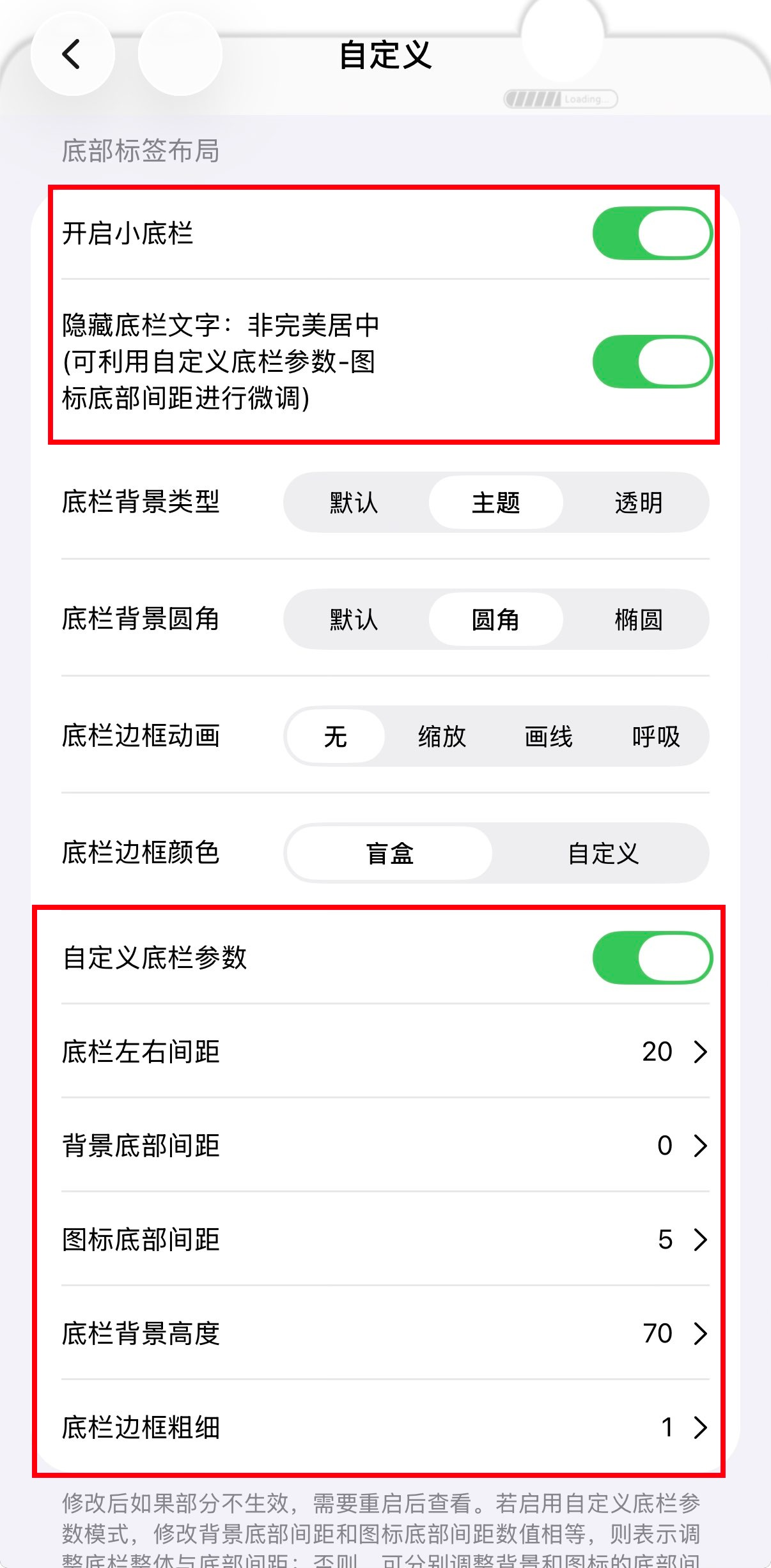The image size is (771, 1568).
Task: Set 底栏边框颜色 to 自定义
Action: (603, 853)
